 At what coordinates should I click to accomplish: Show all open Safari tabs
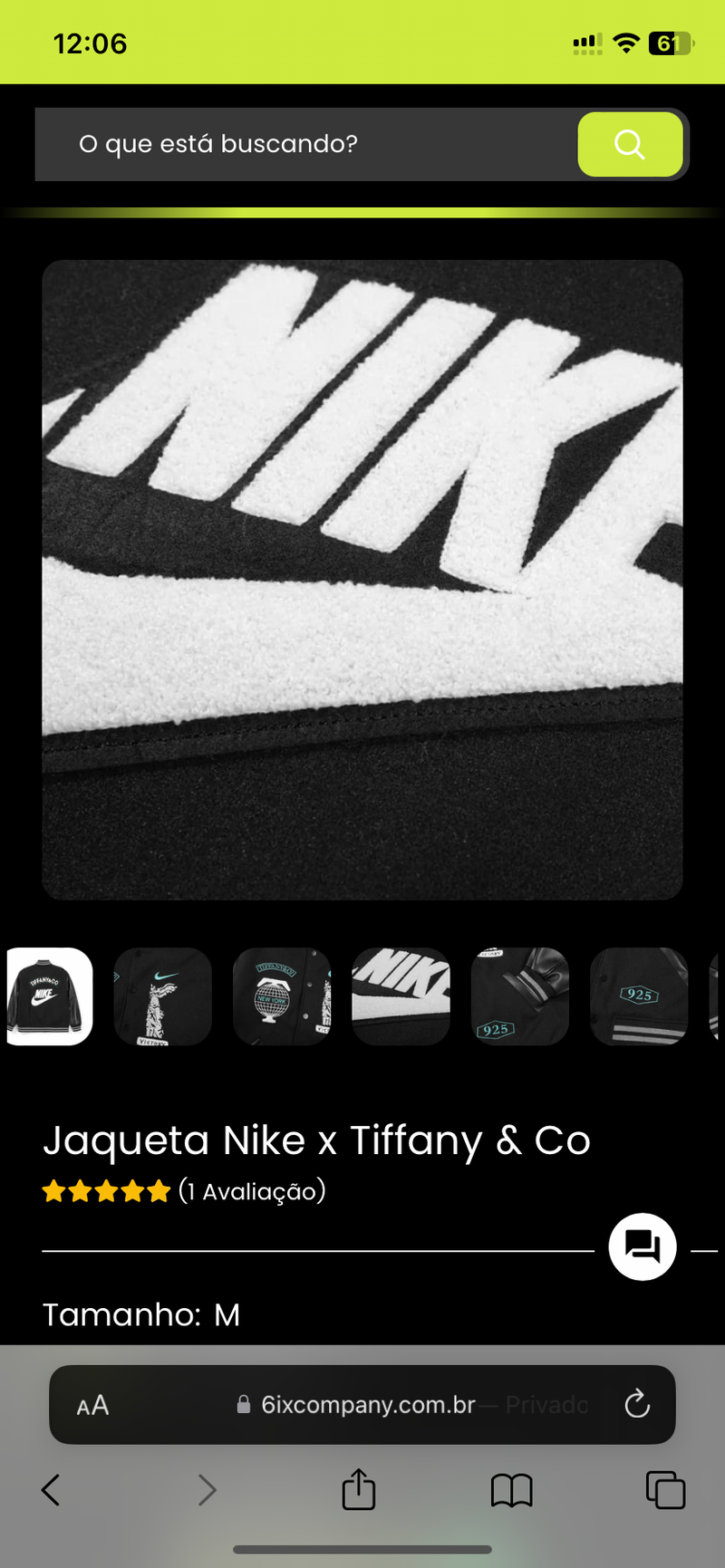665,1489
